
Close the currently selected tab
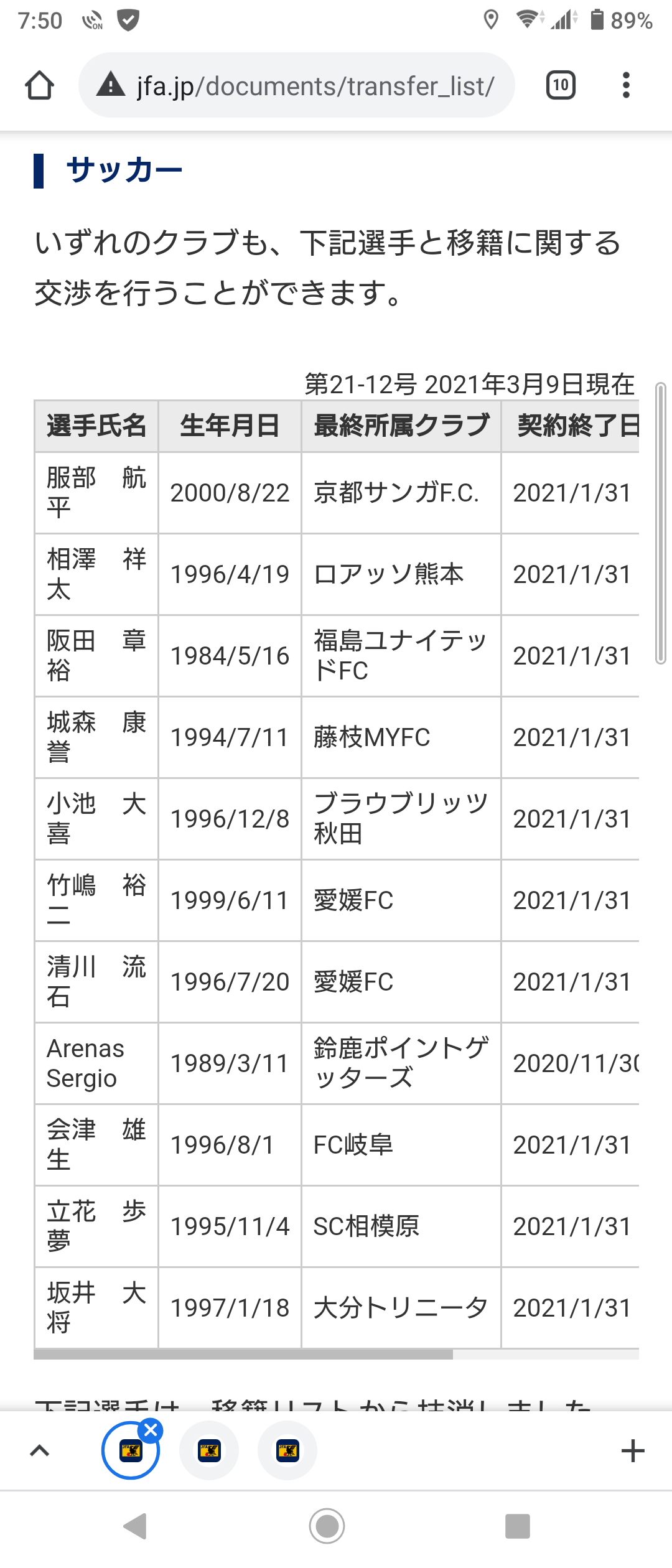coord(151,1432)
